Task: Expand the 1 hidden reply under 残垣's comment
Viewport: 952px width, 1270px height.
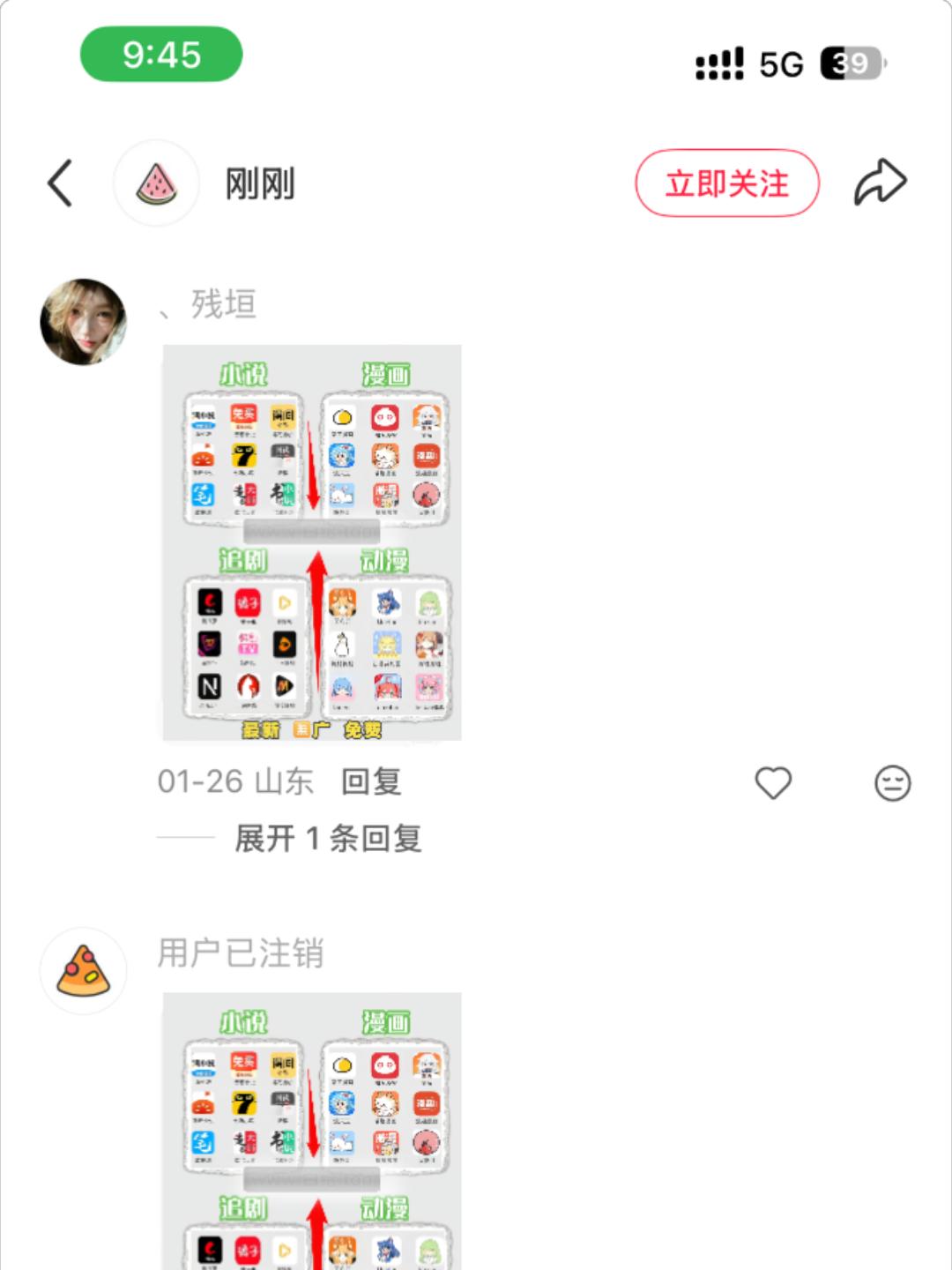Action: (326, 839)
